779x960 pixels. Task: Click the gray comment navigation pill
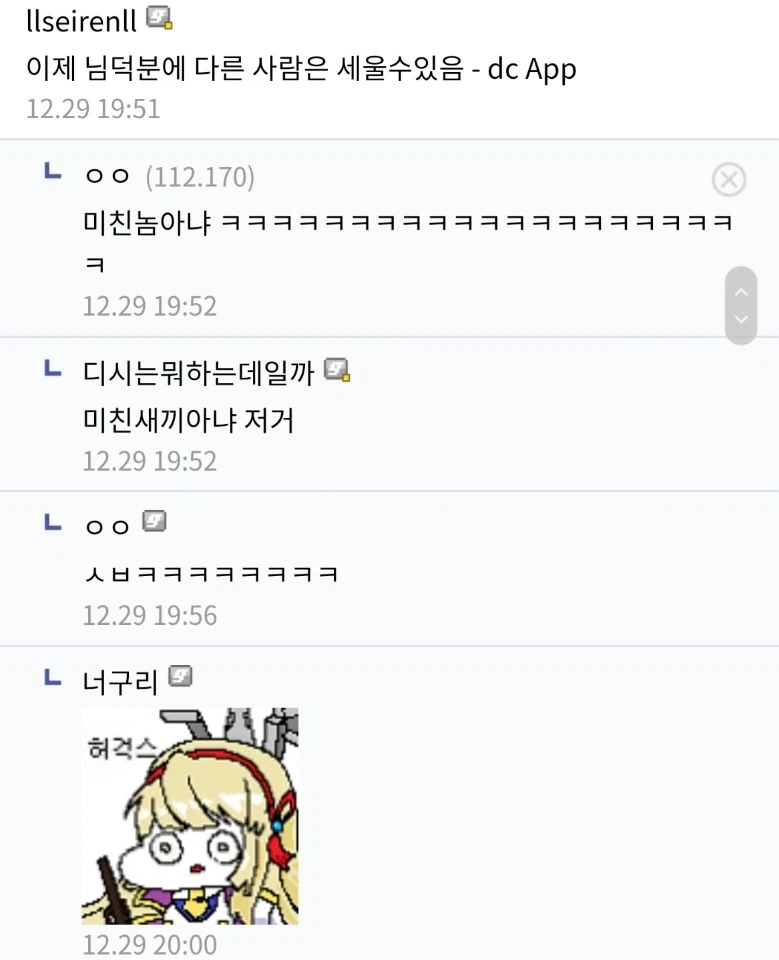coord(741,305)
